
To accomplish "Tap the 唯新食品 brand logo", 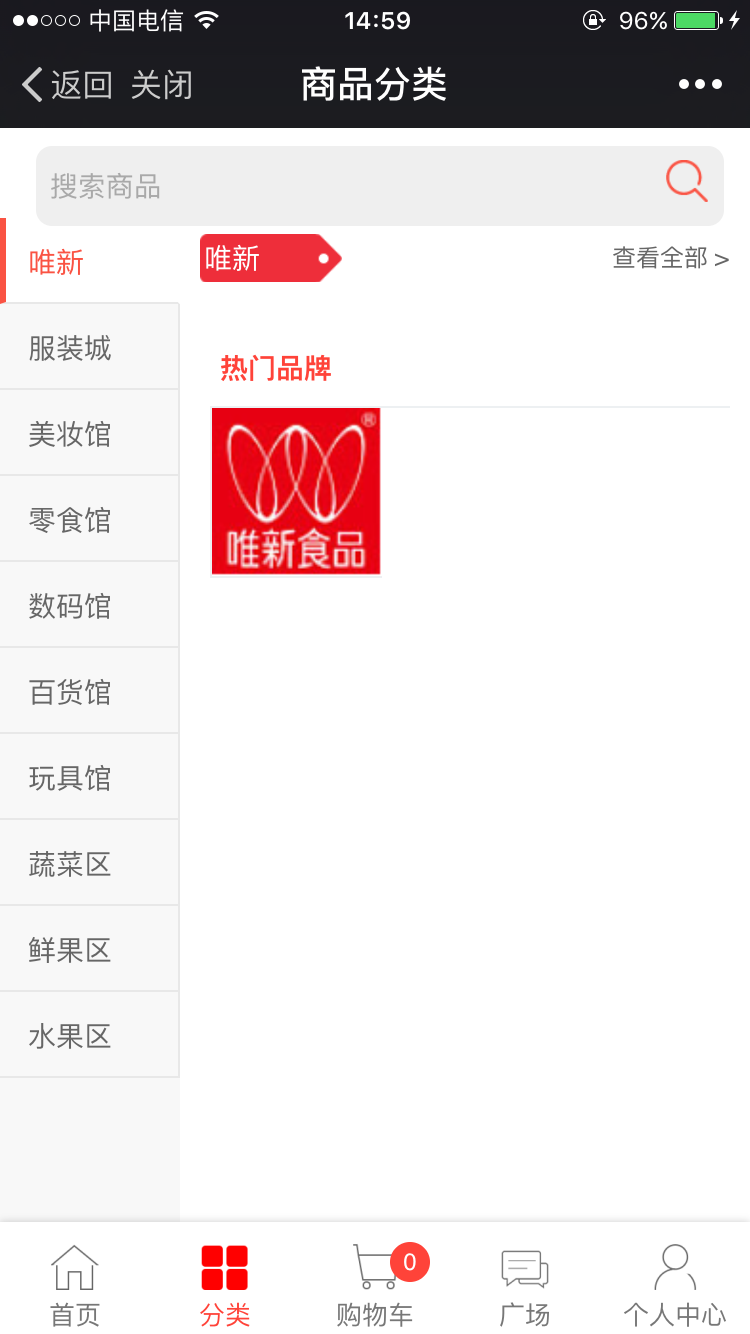I will click(295, 490).
